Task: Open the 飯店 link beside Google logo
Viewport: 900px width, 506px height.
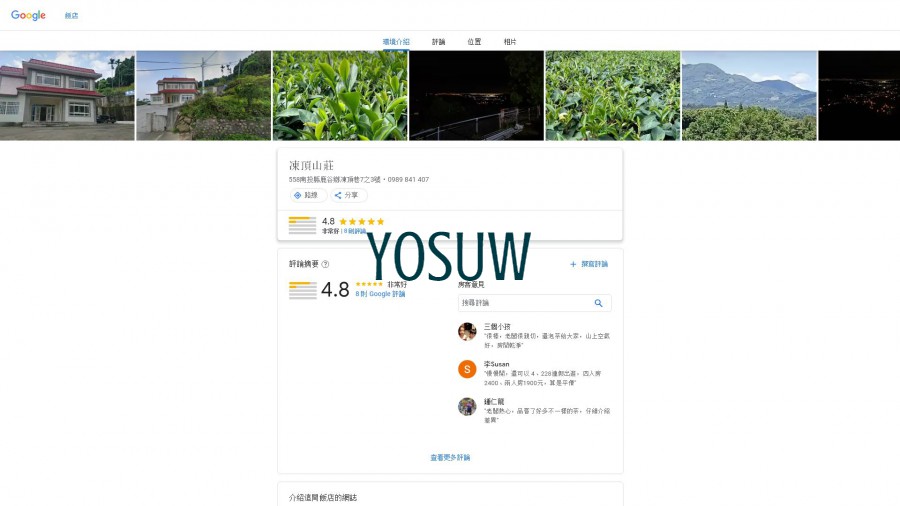Action: point(71,16)
